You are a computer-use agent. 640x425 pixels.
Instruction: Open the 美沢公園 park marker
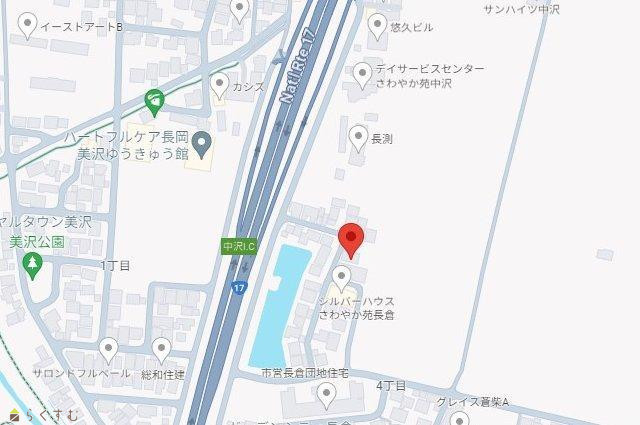click(33, 265)
